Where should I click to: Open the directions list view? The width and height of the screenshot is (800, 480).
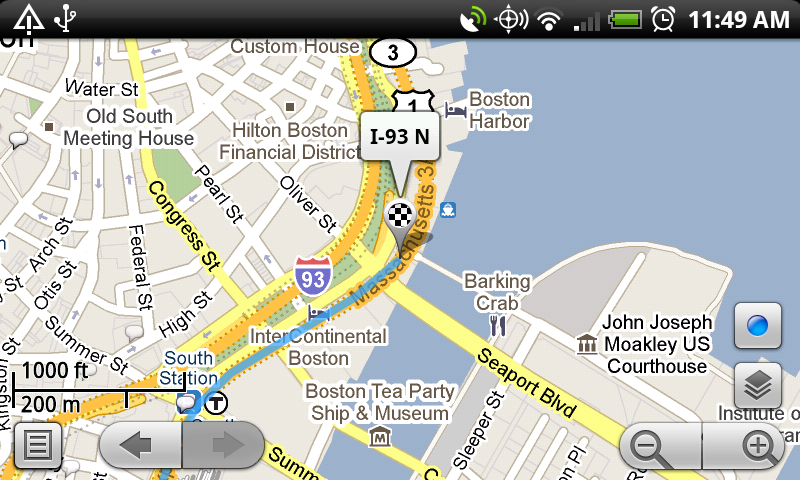pos(38,445)
